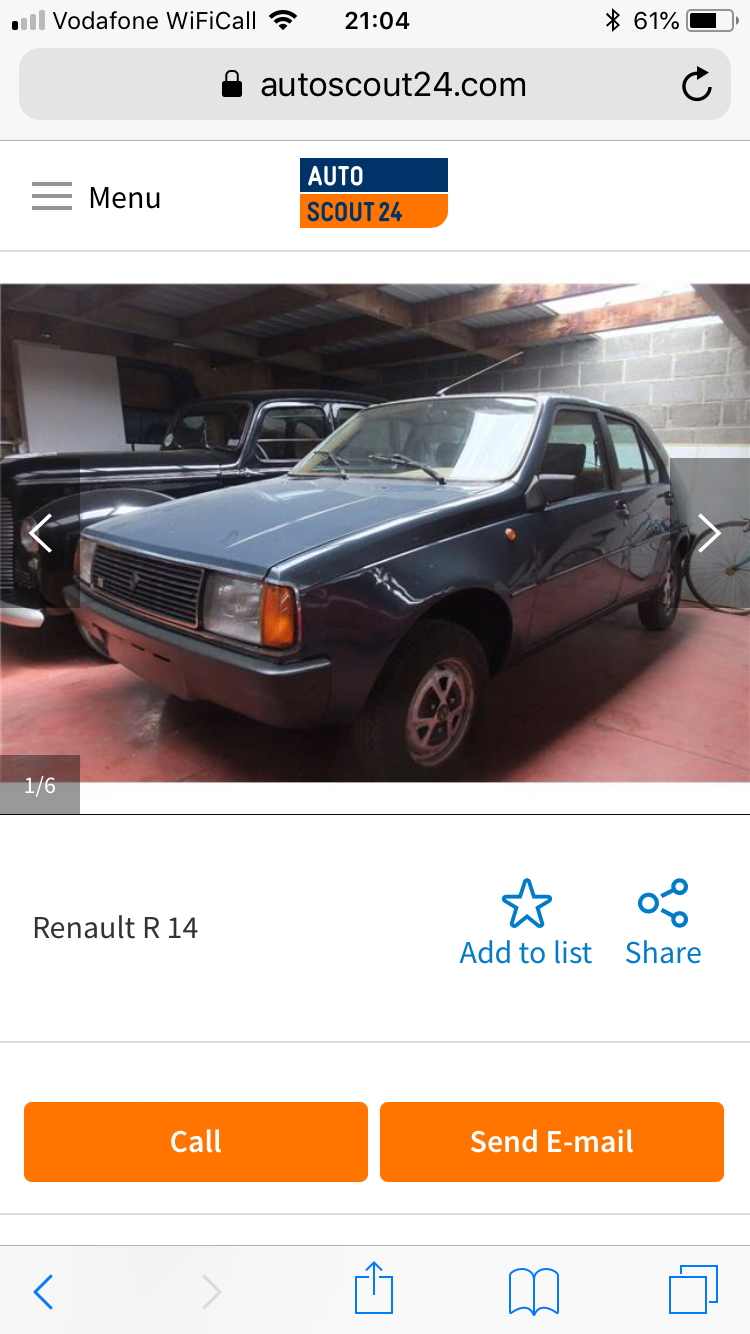Send E-mail to the seller
Image resolution: width=750 pixels, height=1334 pixels.
[552, 1142]
